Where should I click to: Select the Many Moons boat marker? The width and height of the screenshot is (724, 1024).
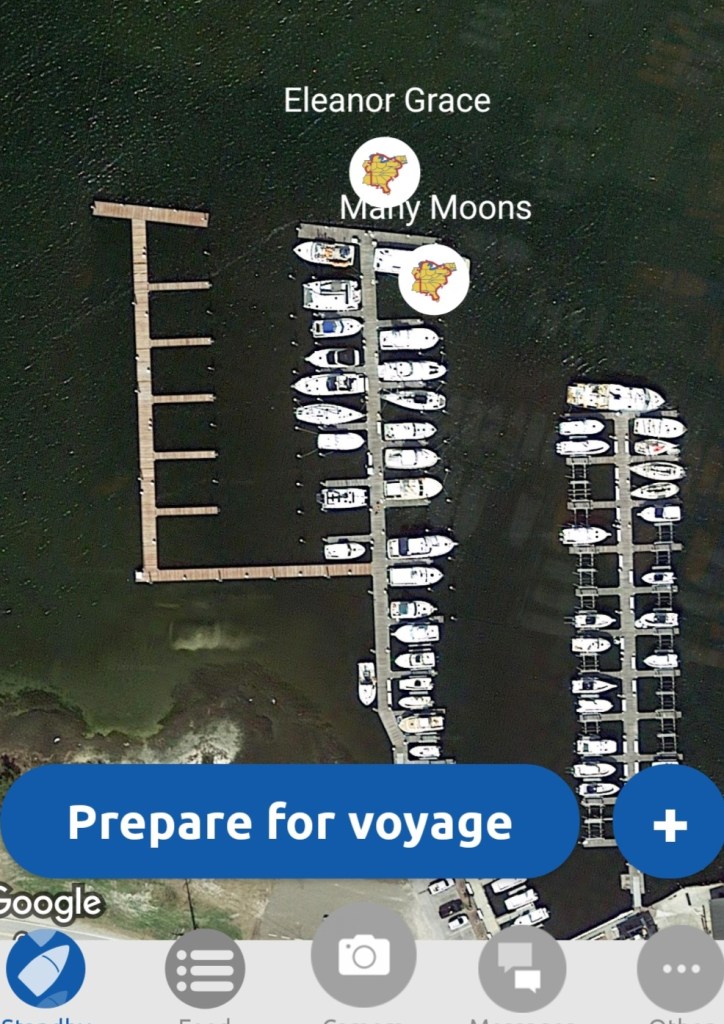click(434, 279)
